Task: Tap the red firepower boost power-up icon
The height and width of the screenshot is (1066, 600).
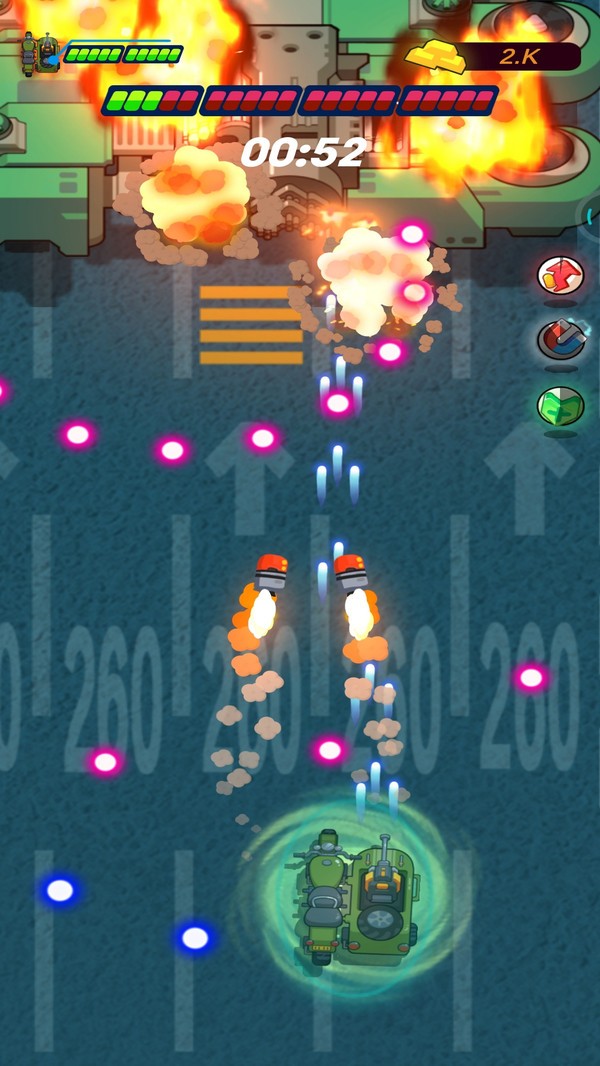Action: coord(561,275)
